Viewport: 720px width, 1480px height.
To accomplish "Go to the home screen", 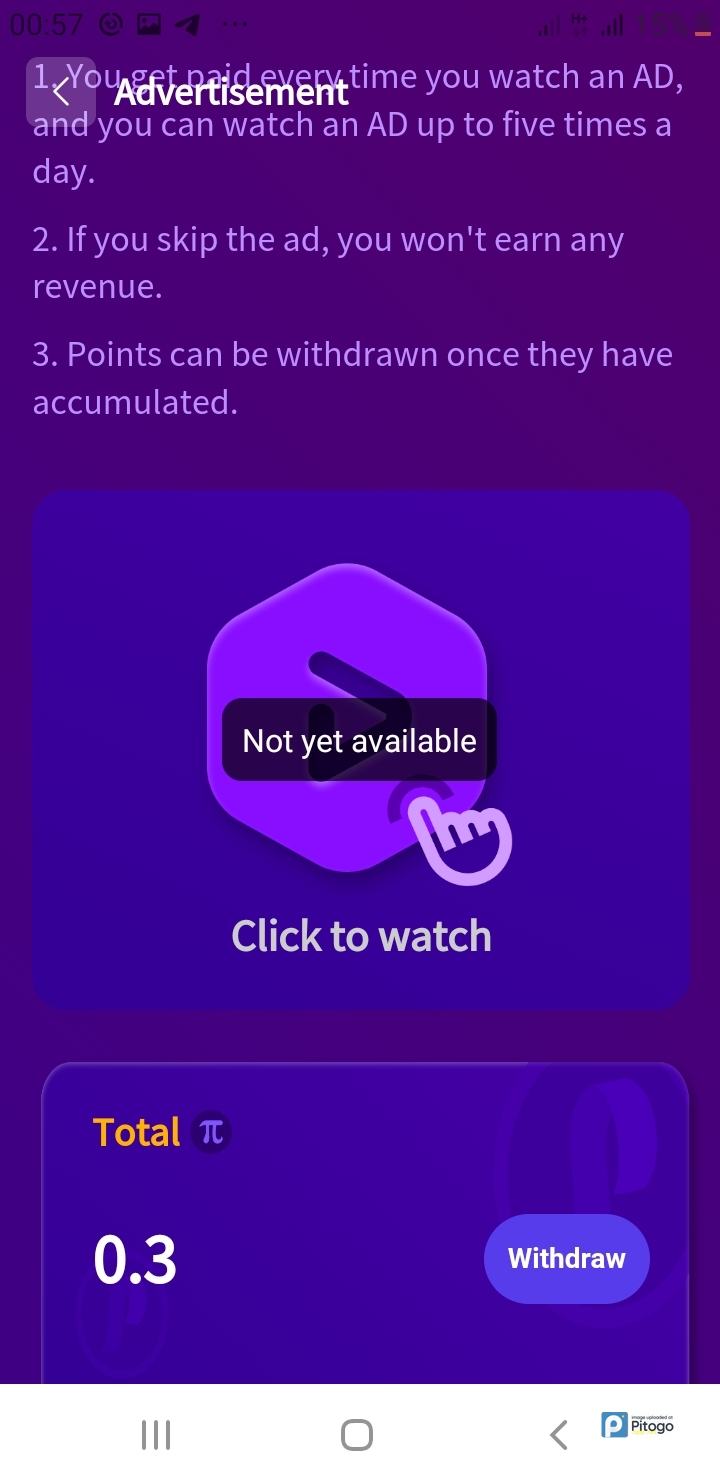I will pyautogui.click(x=357, y=1435).
